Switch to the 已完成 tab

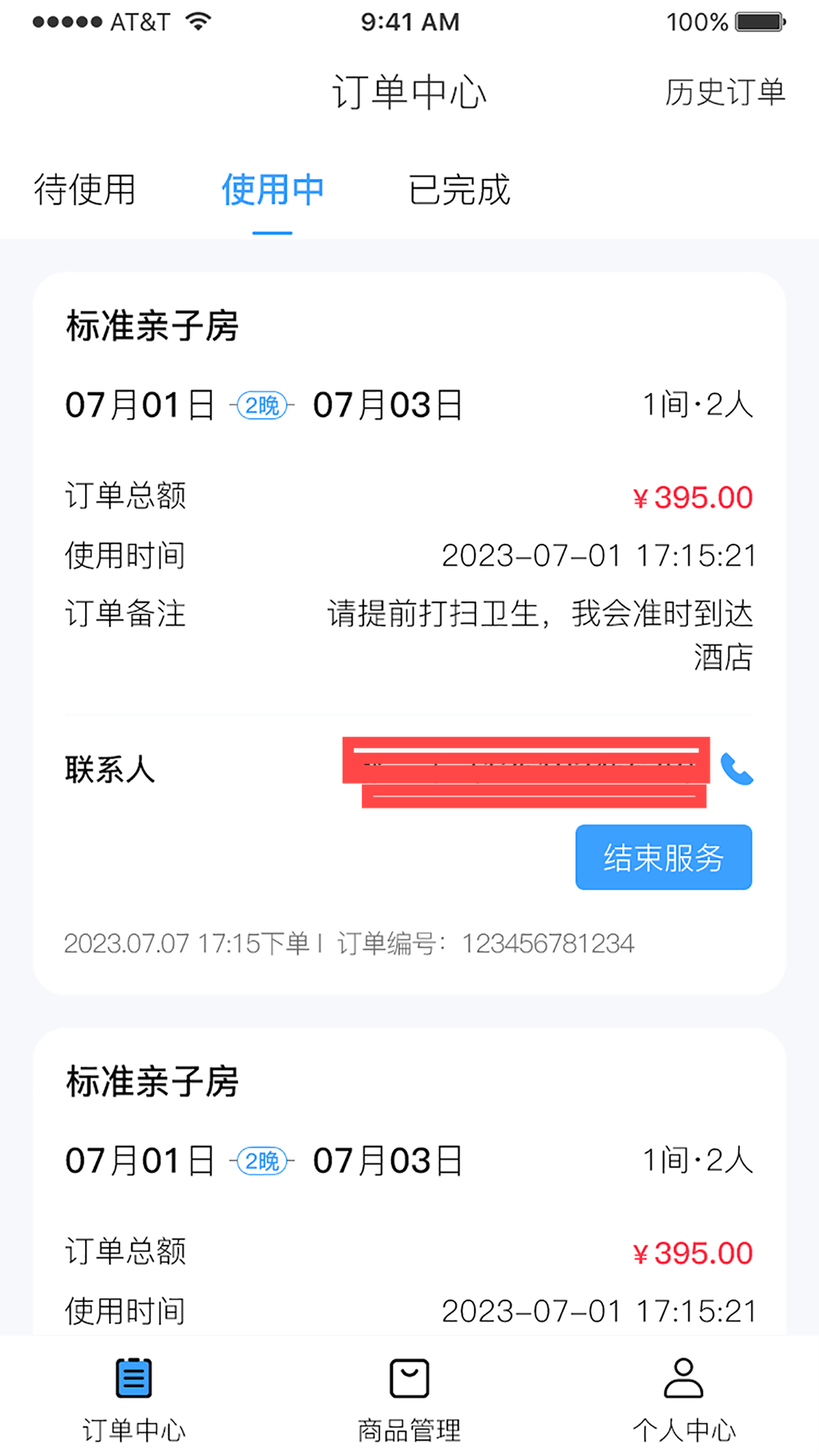(458, 190)
